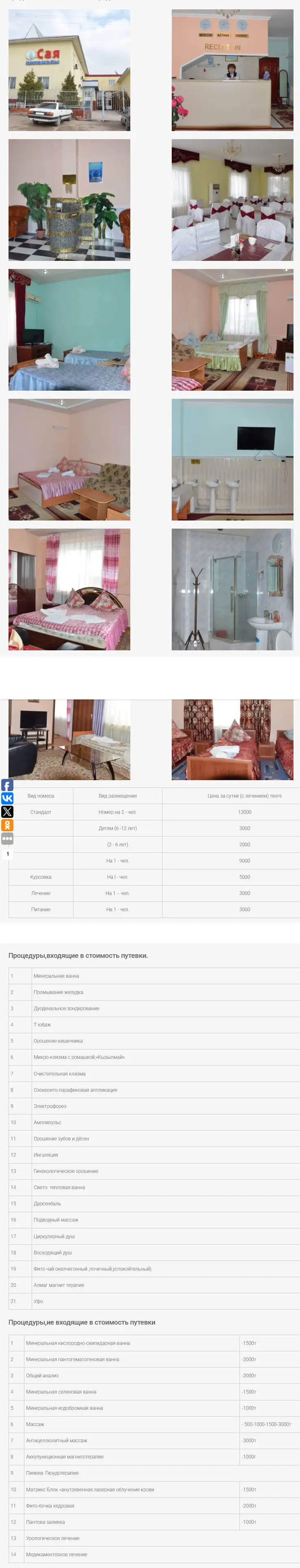Open the room with green curtains photo
The image size is (300, 1568).
(232, 329)
